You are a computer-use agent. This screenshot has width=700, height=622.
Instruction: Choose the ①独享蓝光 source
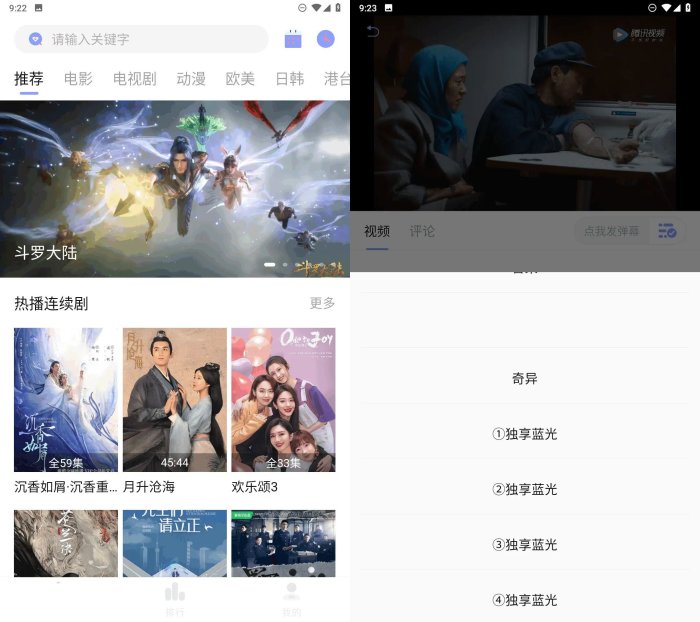525,434
